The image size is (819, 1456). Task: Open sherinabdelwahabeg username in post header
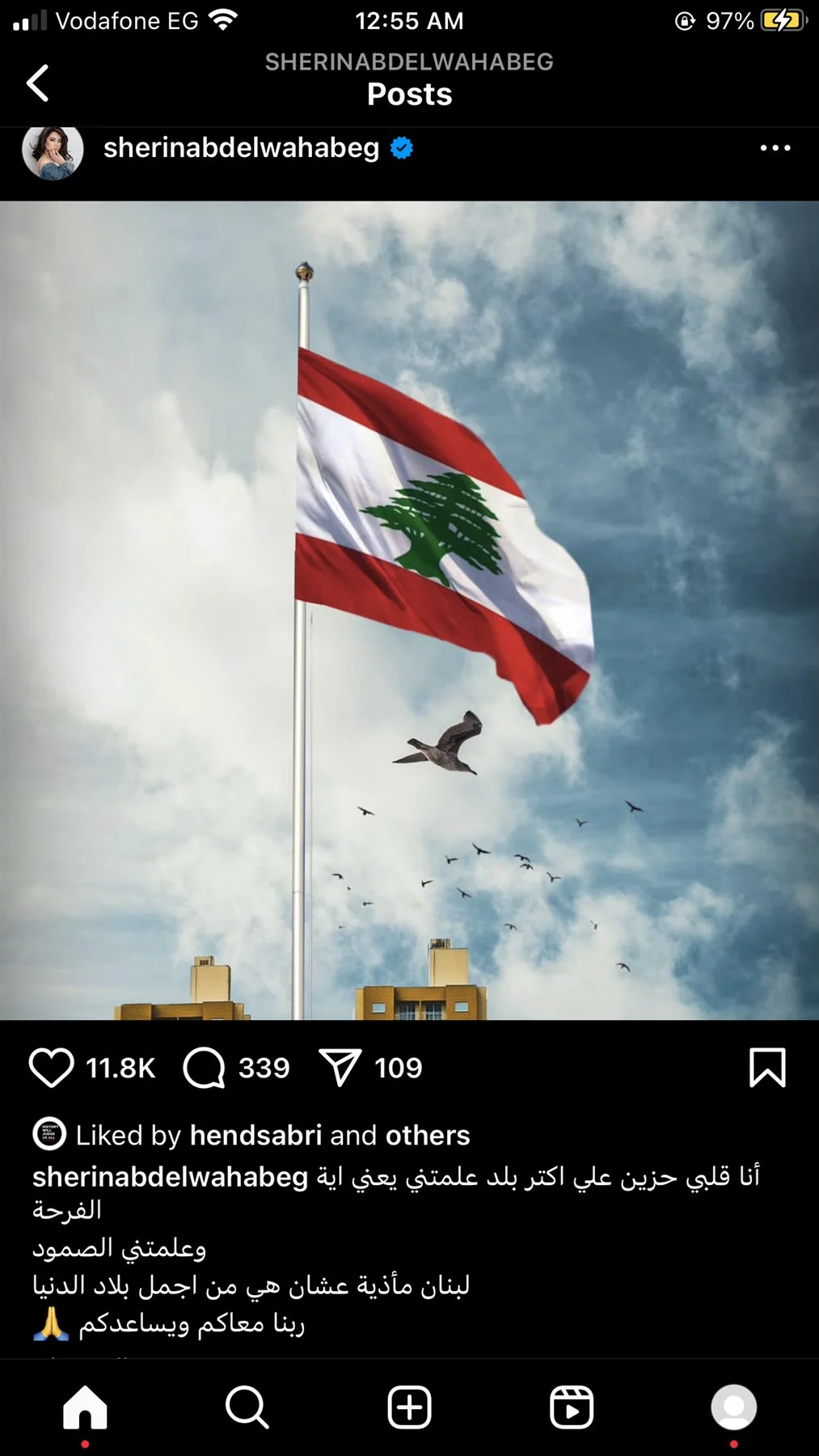pos(241,148)
